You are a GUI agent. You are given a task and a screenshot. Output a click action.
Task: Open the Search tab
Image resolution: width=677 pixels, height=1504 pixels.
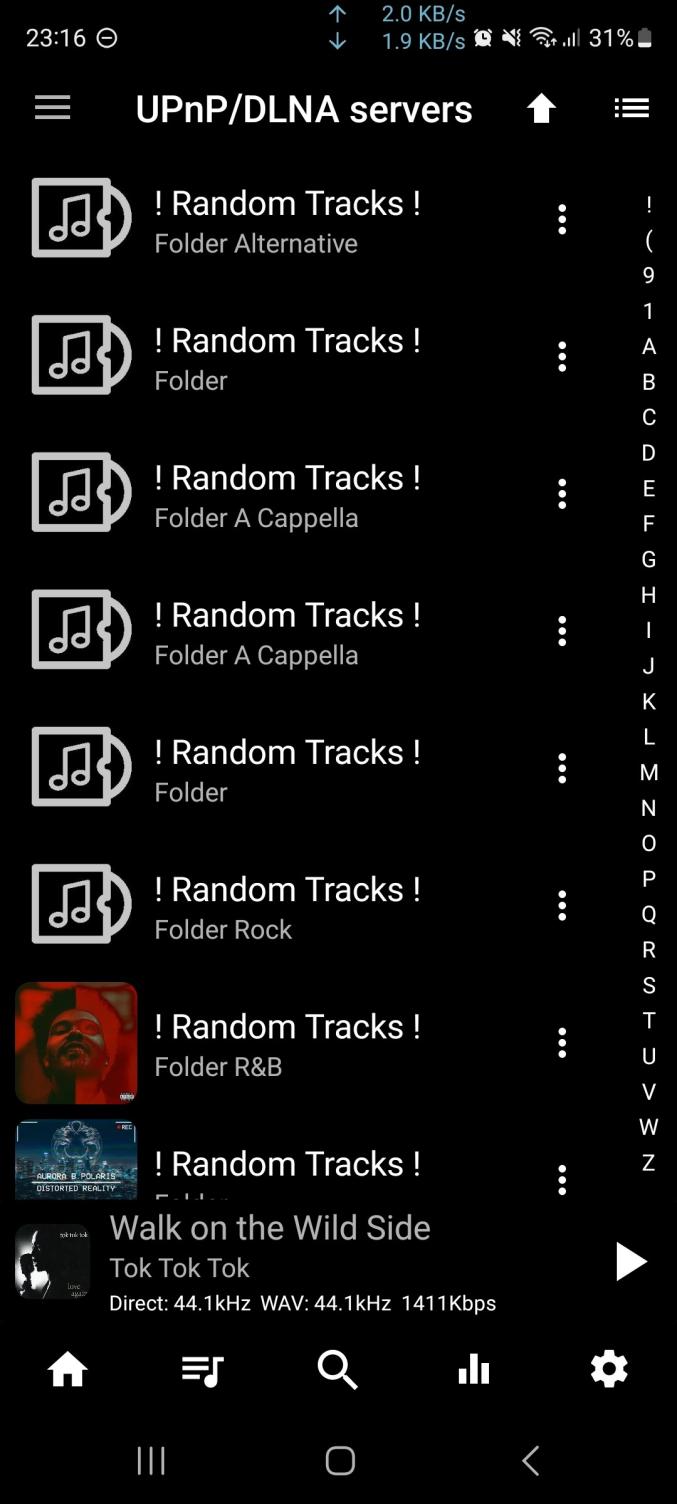(x=338, y=1369)
